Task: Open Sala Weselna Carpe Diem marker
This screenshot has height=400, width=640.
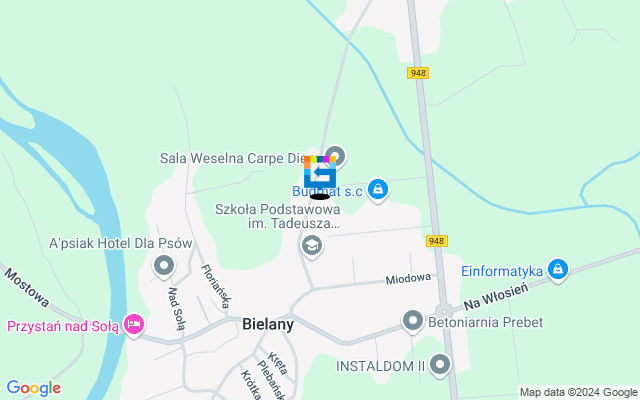Action: (335, 157)
